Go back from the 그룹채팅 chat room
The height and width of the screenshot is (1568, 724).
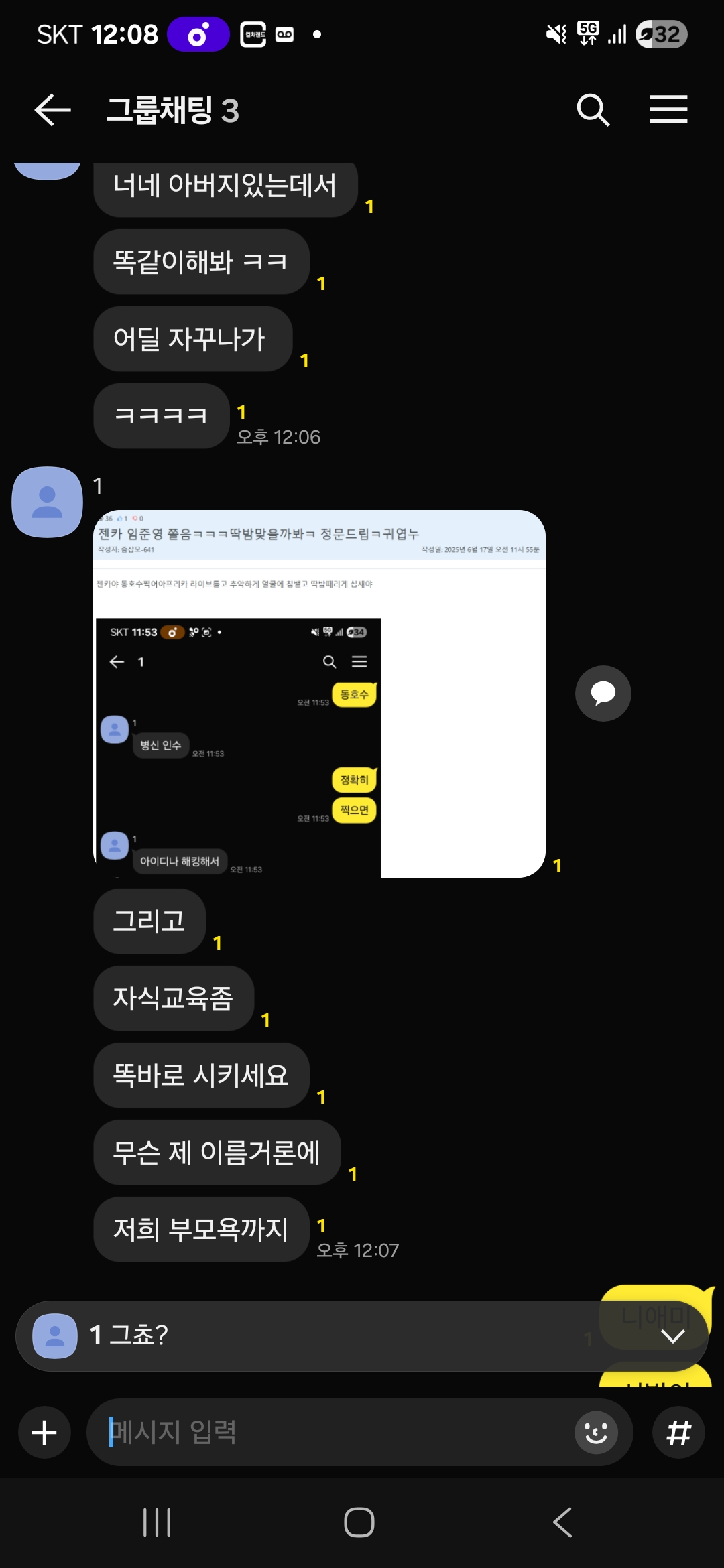(52, 110)
